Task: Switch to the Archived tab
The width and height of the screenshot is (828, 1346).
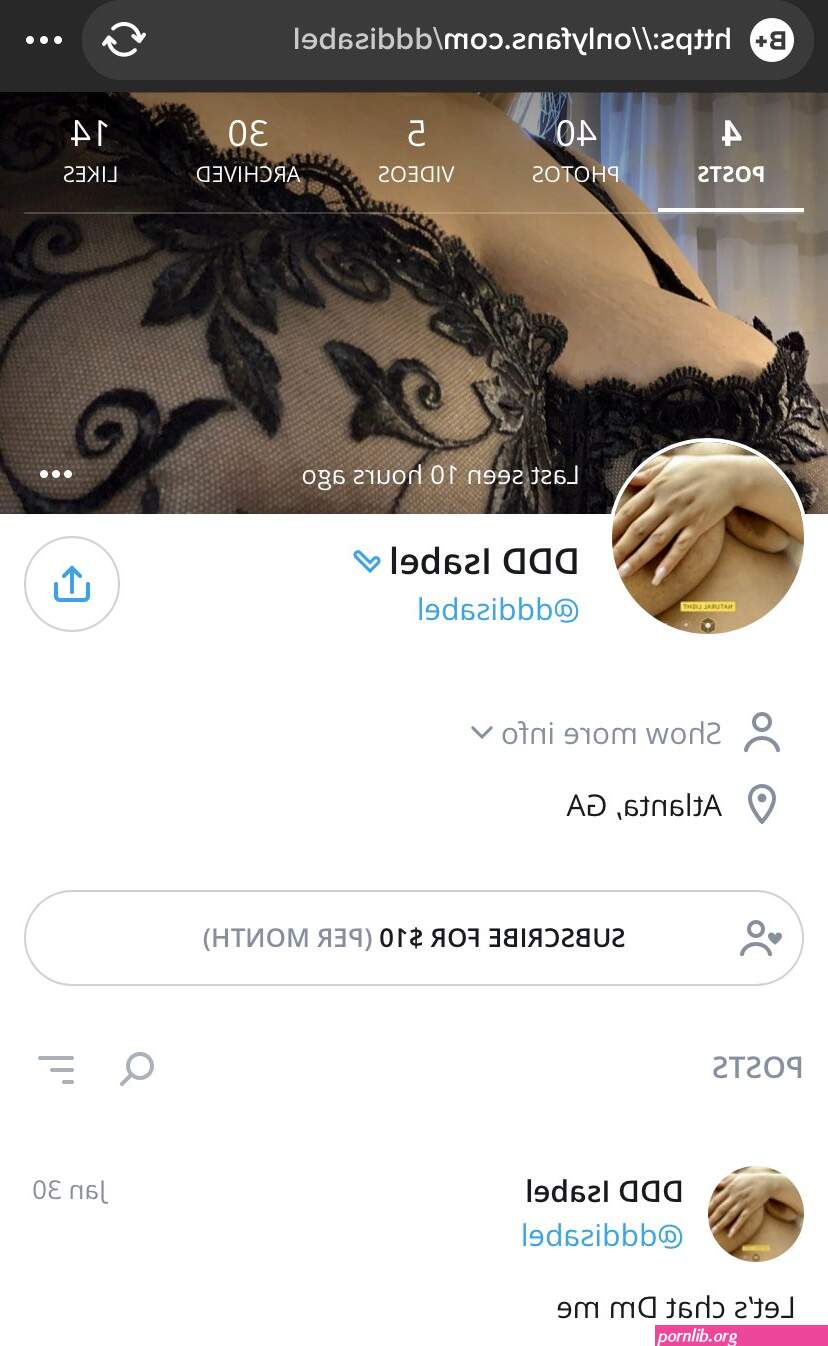Action: click(x=247, y=152)
